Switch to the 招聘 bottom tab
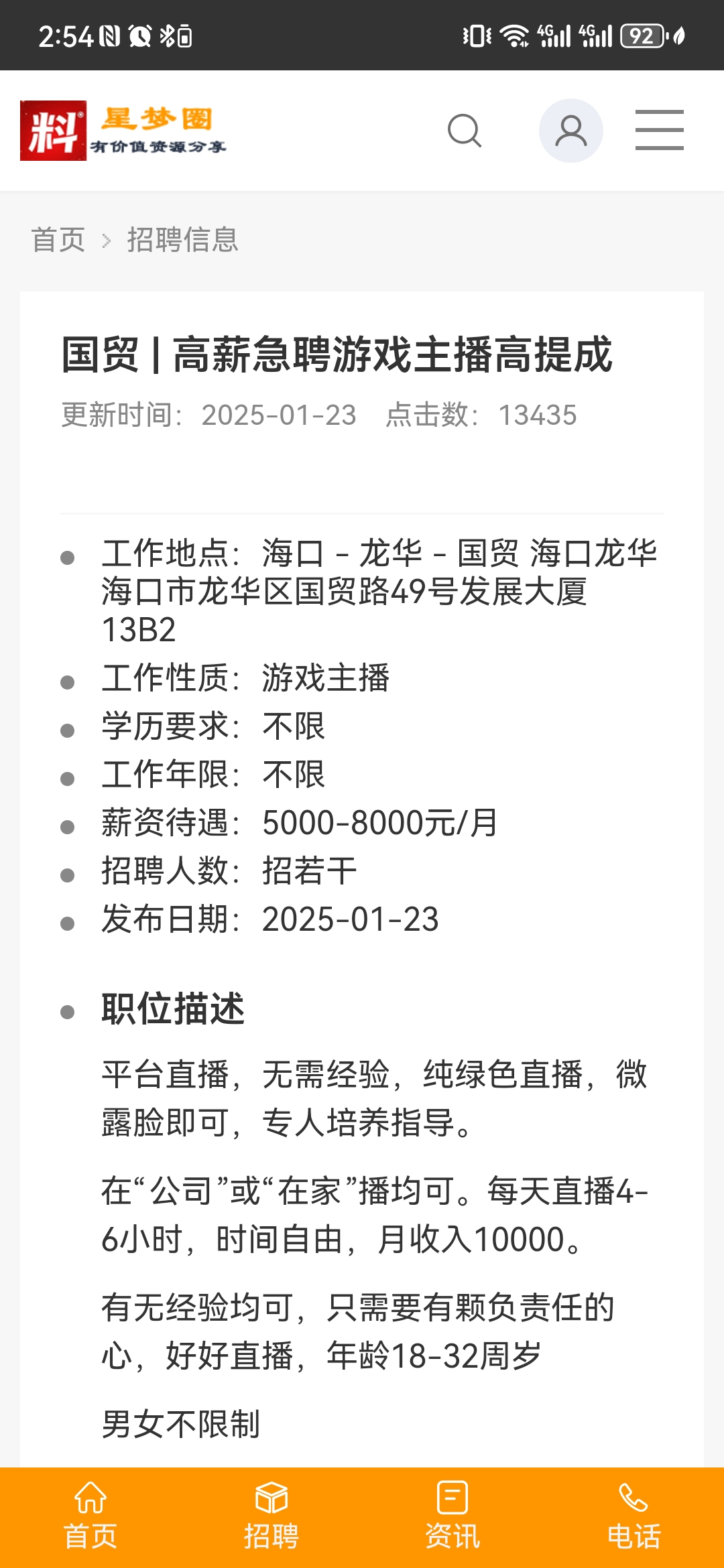The width and height of the screenshot is (724, 1568). [x=271, y=1517]
